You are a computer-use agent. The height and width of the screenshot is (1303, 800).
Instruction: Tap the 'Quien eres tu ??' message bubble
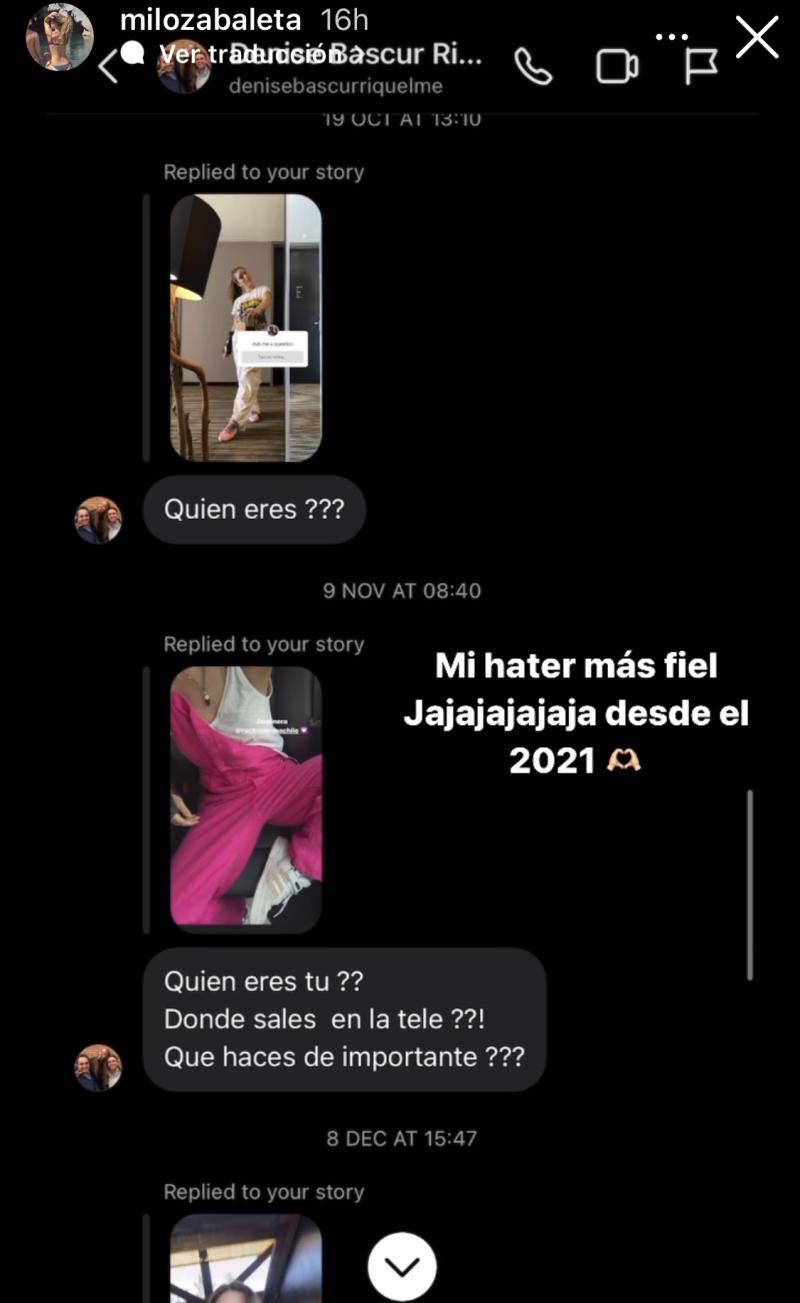click(345, 1018)
